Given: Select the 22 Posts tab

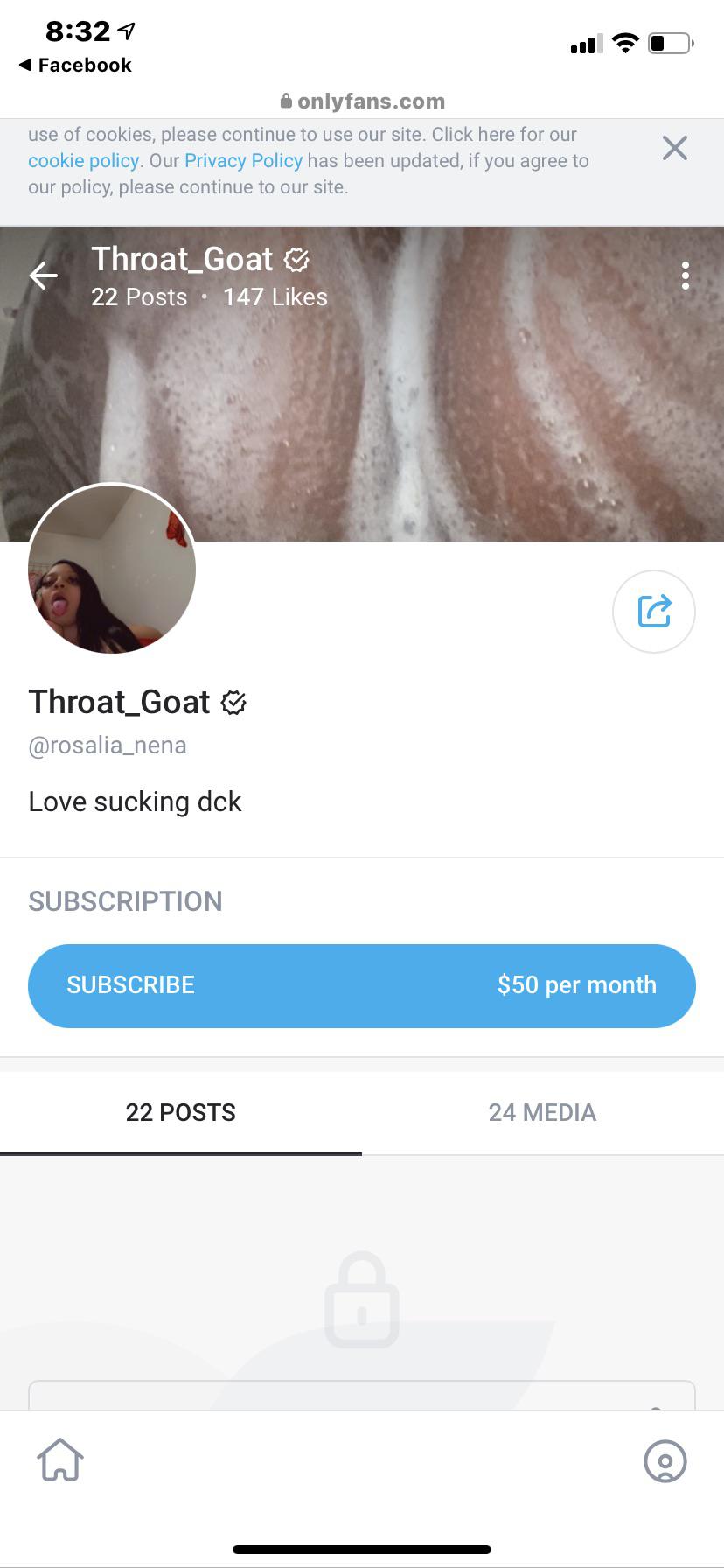Looking at the screenshot, I should pos(181,1112).
